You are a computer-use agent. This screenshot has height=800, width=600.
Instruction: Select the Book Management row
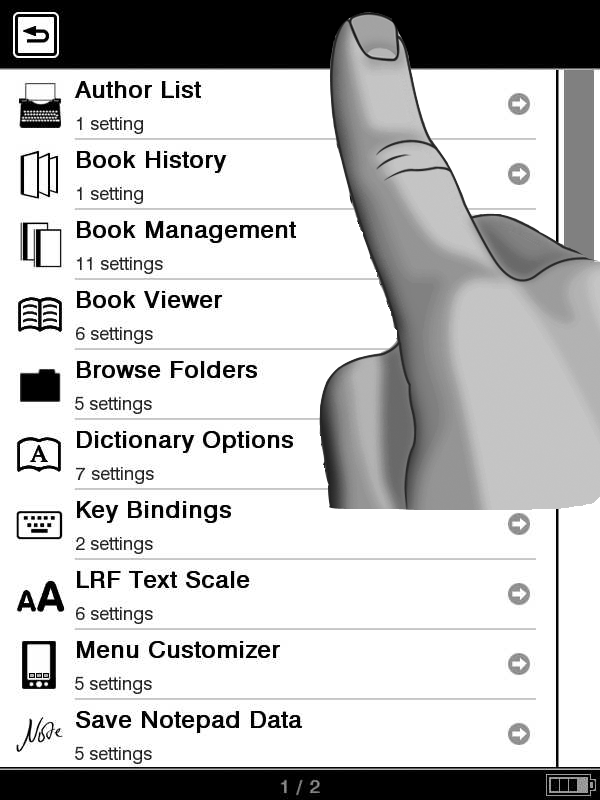pos(185,244)
